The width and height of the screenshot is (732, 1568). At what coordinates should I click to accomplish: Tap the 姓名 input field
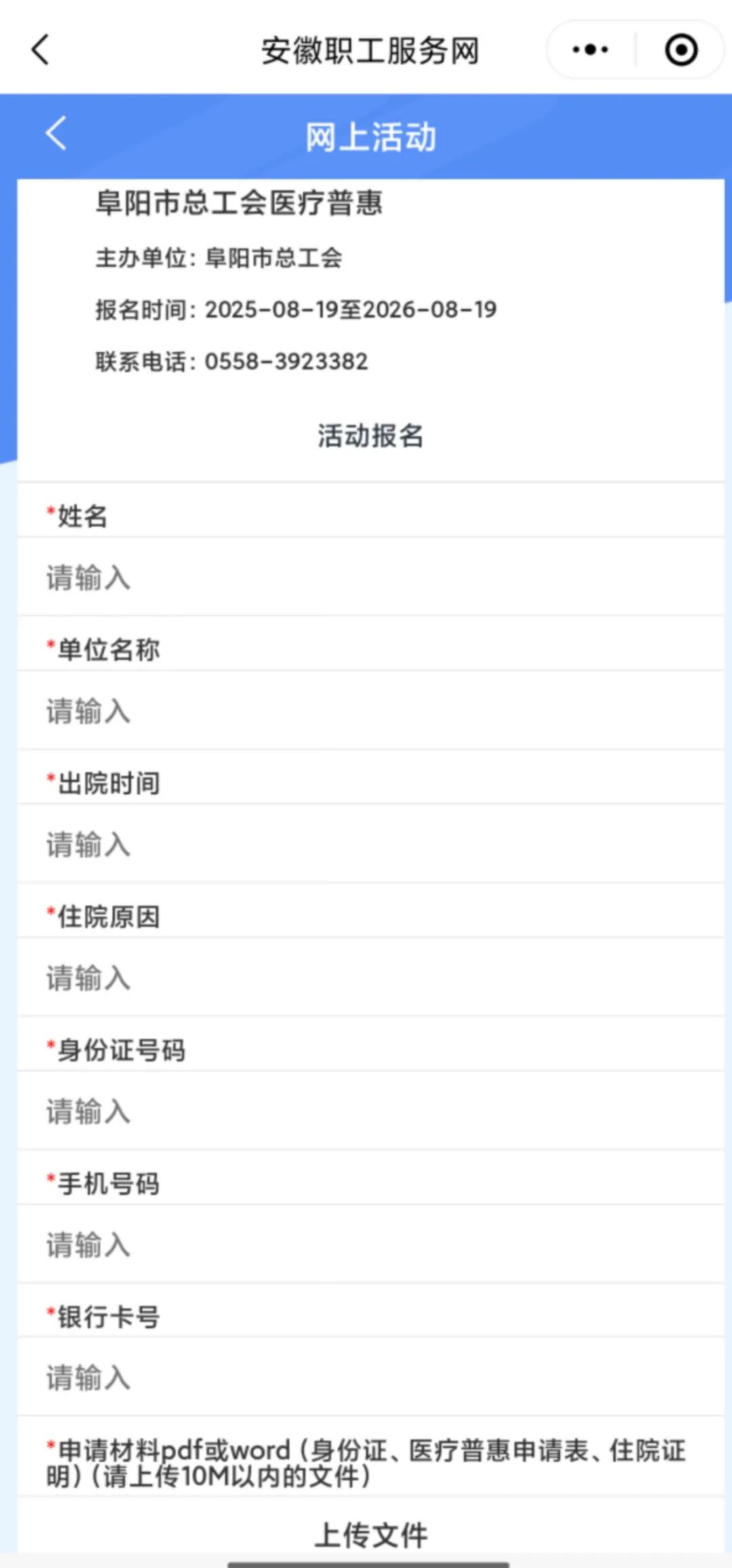[x=371, y=578]
